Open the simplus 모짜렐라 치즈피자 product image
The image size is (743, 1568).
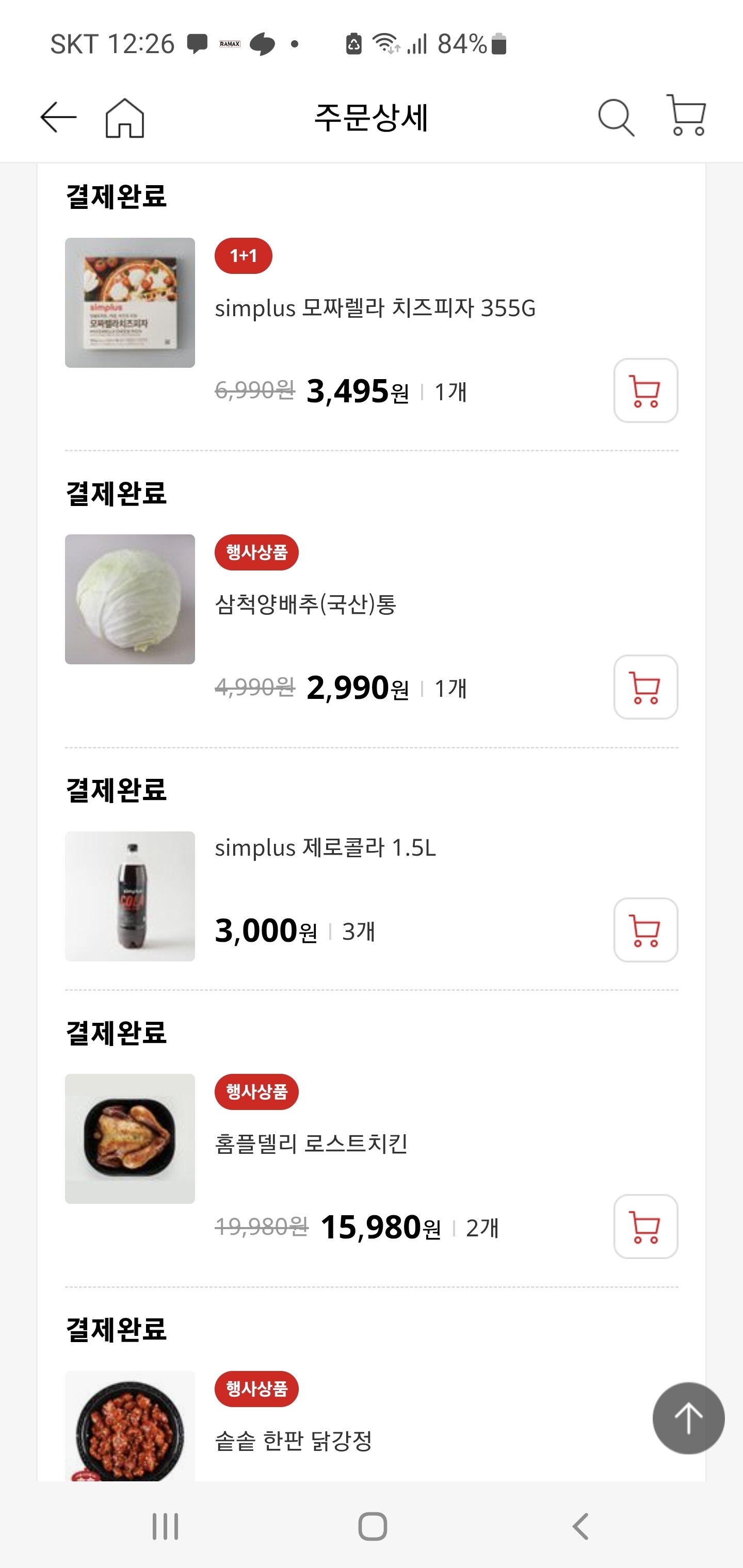tap(130, 303)
